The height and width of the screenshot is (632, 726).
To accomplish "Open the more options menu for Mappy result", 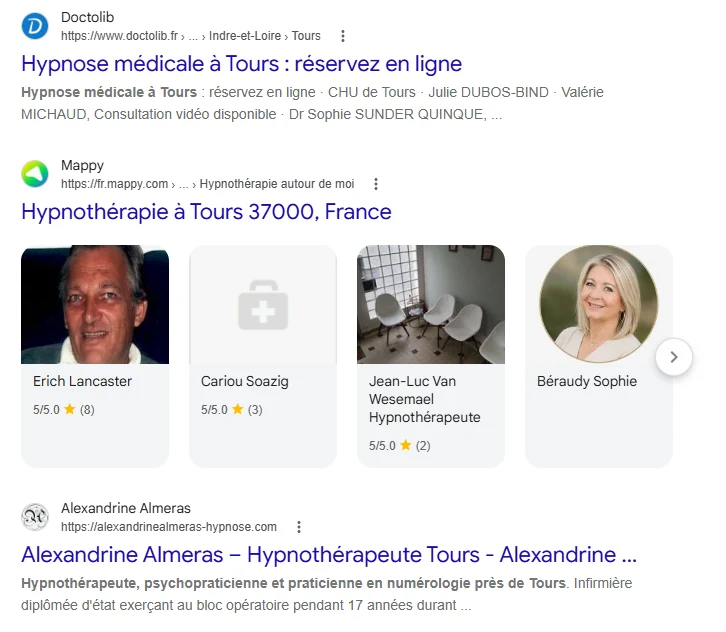I will 376,184.
